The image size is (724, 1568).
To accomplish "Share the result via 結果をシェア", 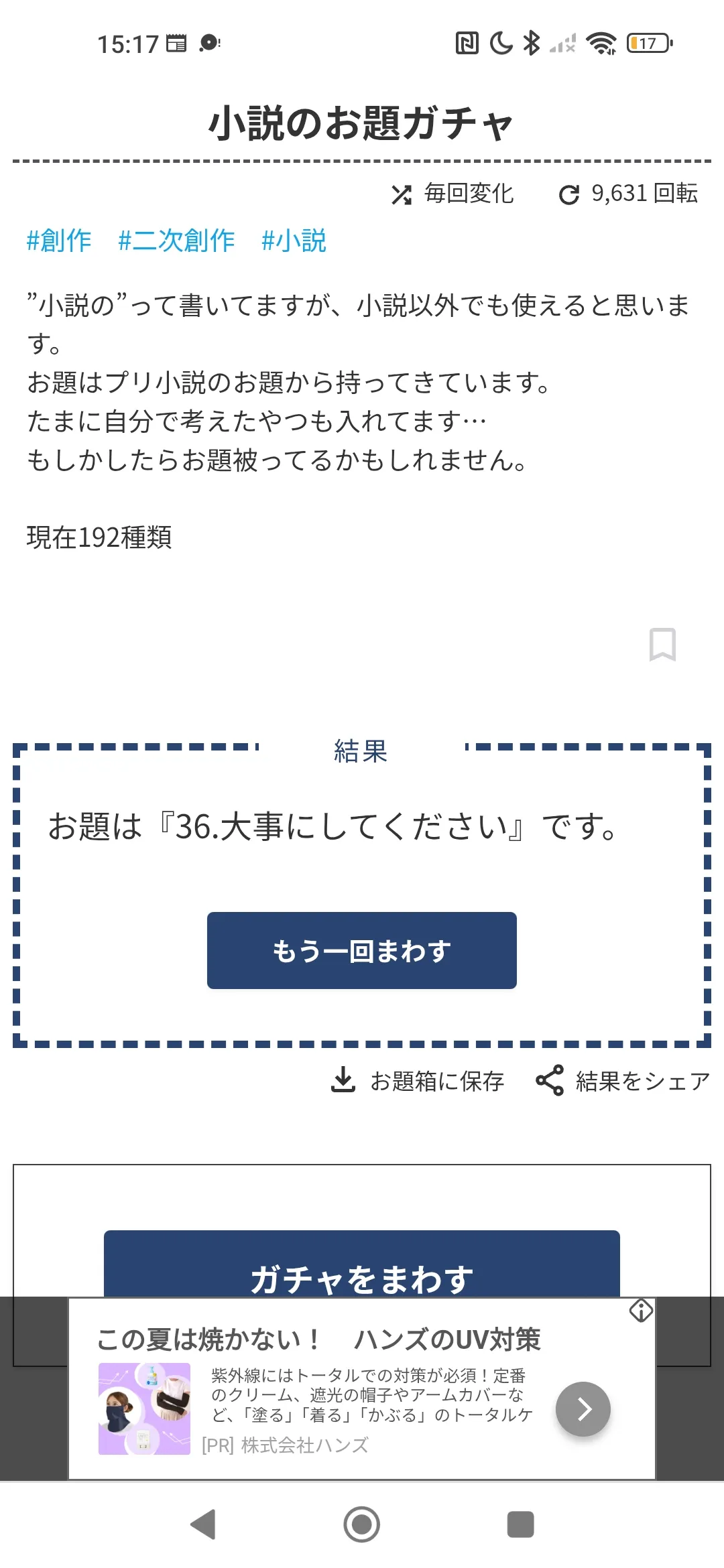I will click(623, 1080).
